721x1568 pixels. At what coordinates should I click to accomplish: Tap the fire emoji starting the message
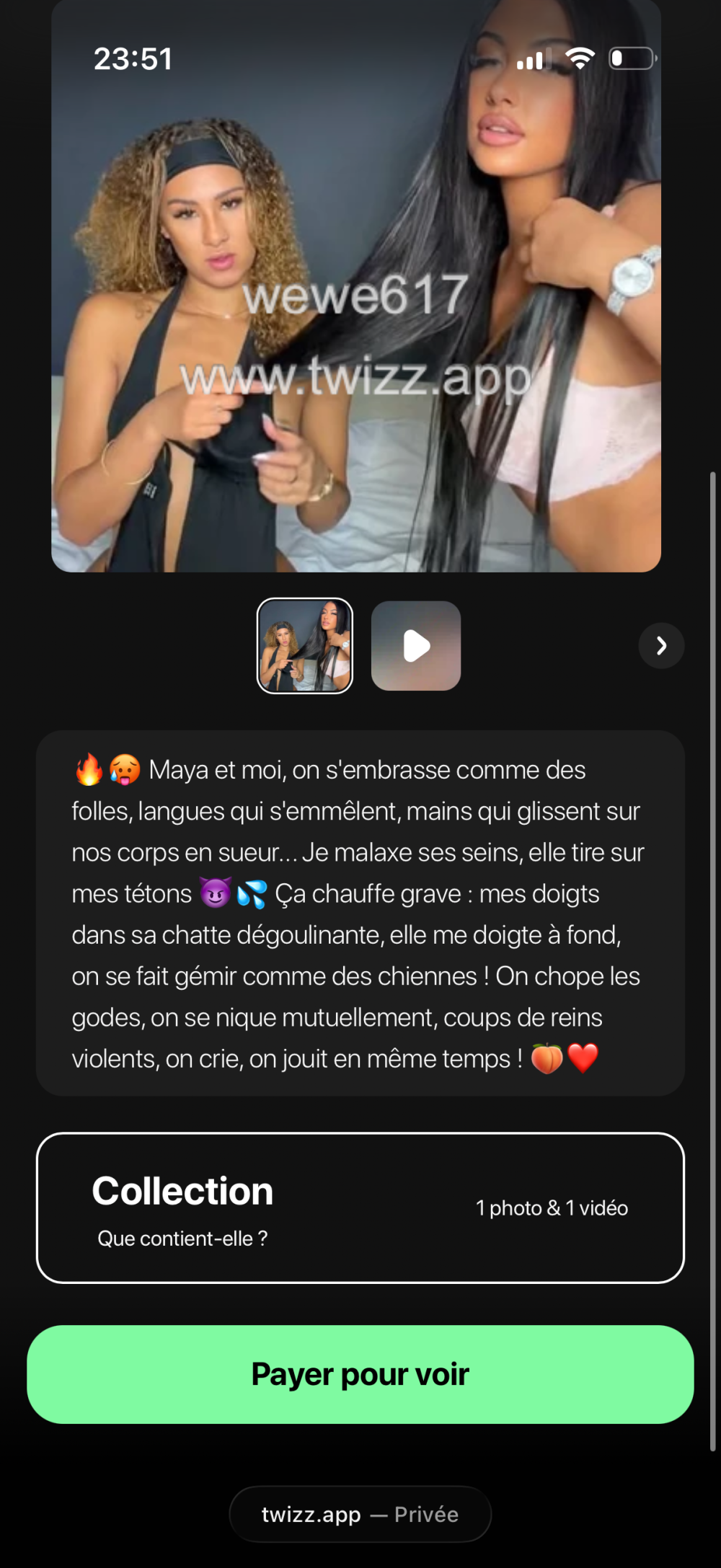[88, 770]
